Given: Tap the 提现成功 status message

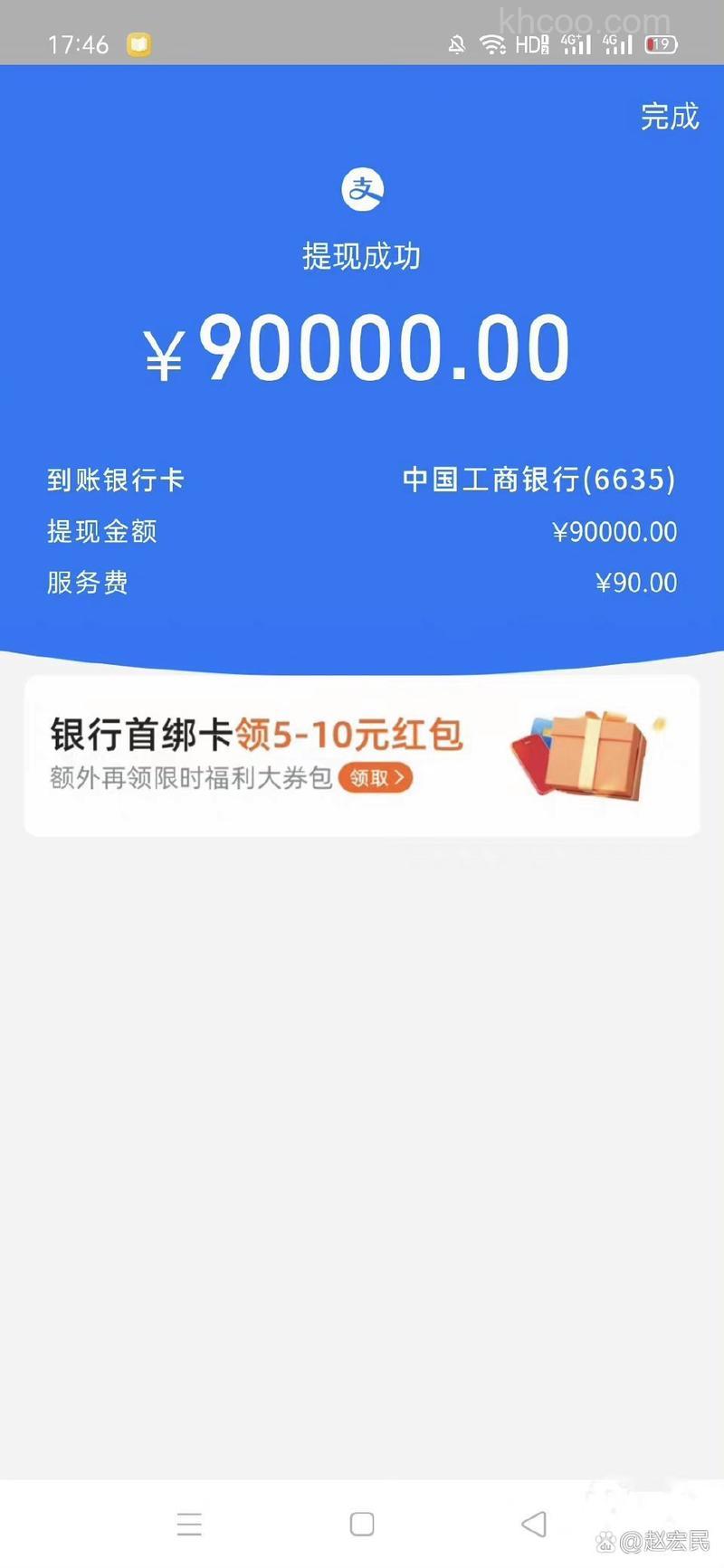Looking at the screenshot, I should [362, 256].
